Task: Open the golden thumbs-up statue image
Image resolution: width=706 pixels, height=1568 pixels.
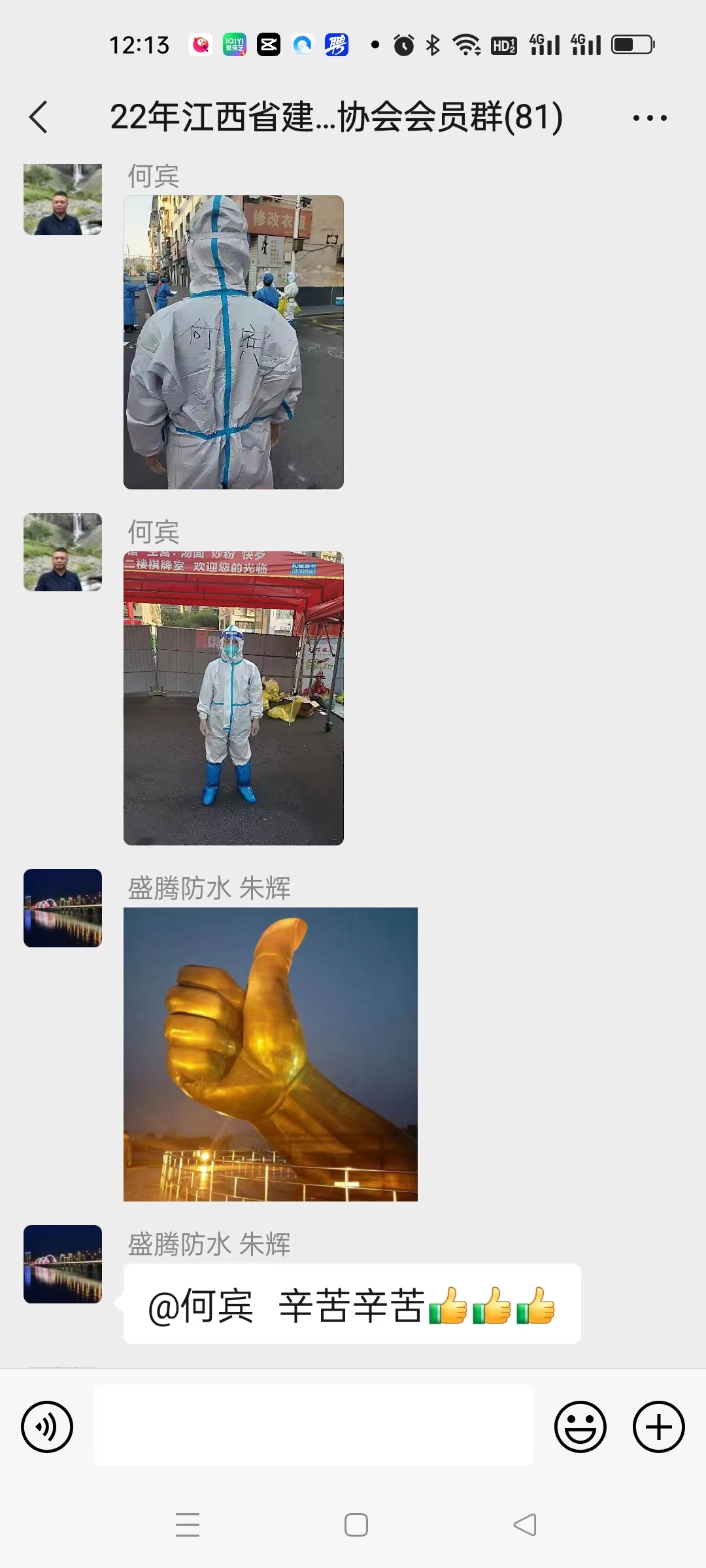Action: (270, 1054)
